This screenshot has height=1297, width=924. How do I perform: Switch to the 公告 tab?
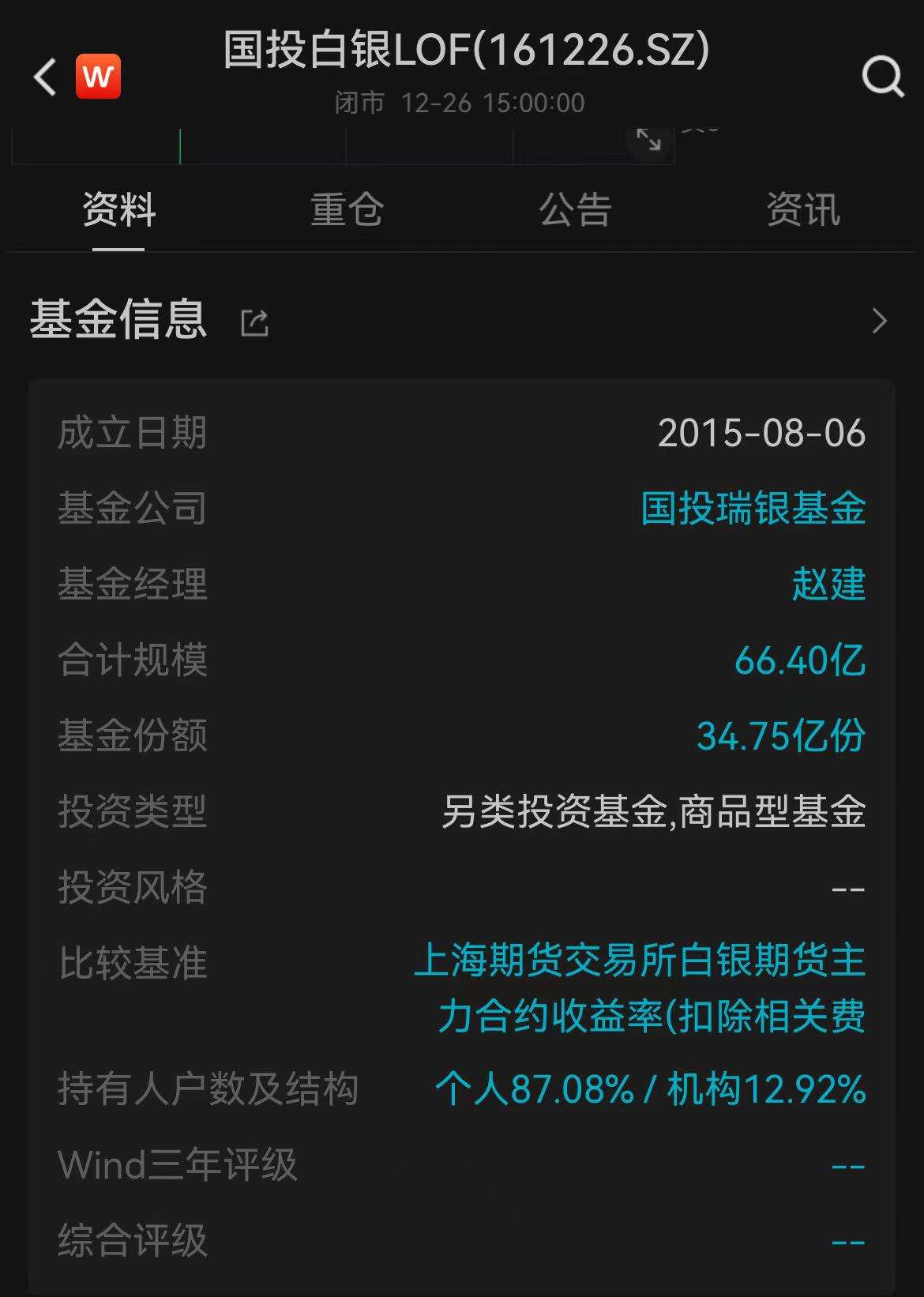click(575, 210)
